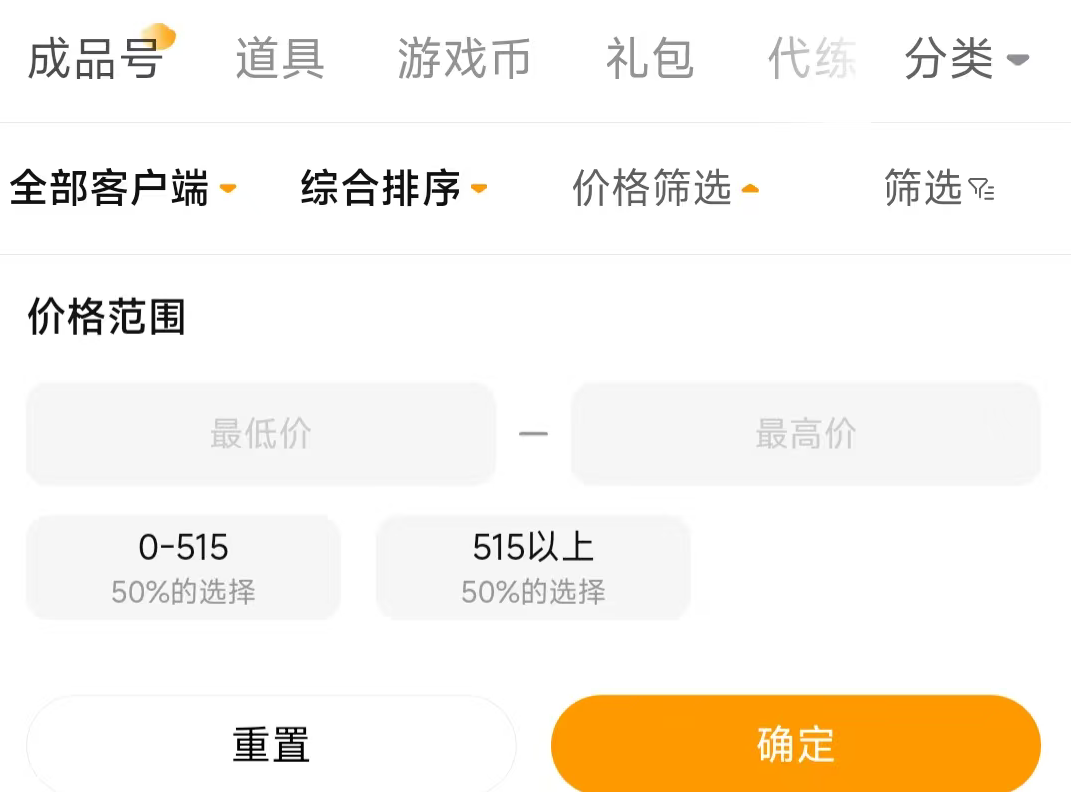The image size is (1071, 792).
Task: Choose the 0-515 price range chip
Action: pyautogui.click(x=183, y=567)
